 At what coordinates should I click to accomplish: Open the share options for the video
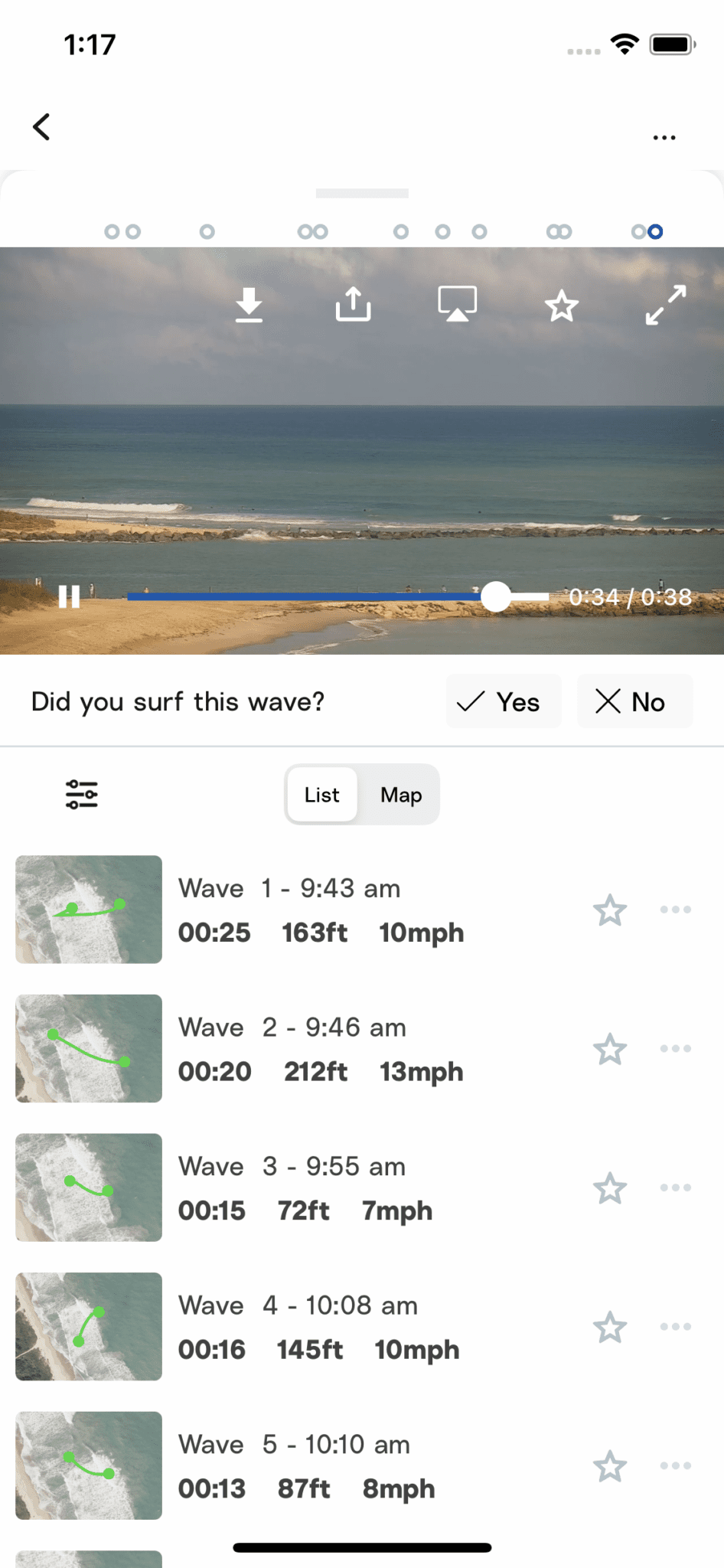pos(353,303)
